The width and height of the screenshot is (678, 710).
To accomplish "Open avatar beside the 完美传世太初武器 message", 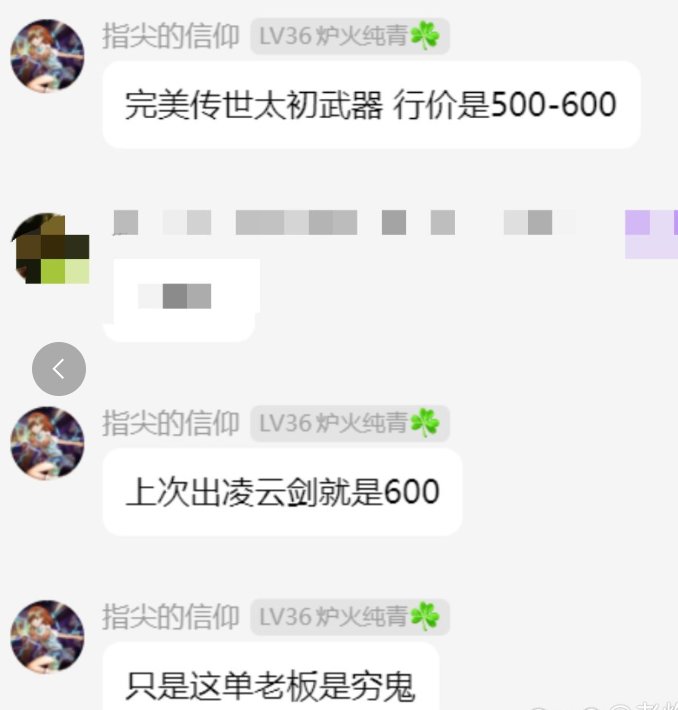I will [x=46, y=55].
